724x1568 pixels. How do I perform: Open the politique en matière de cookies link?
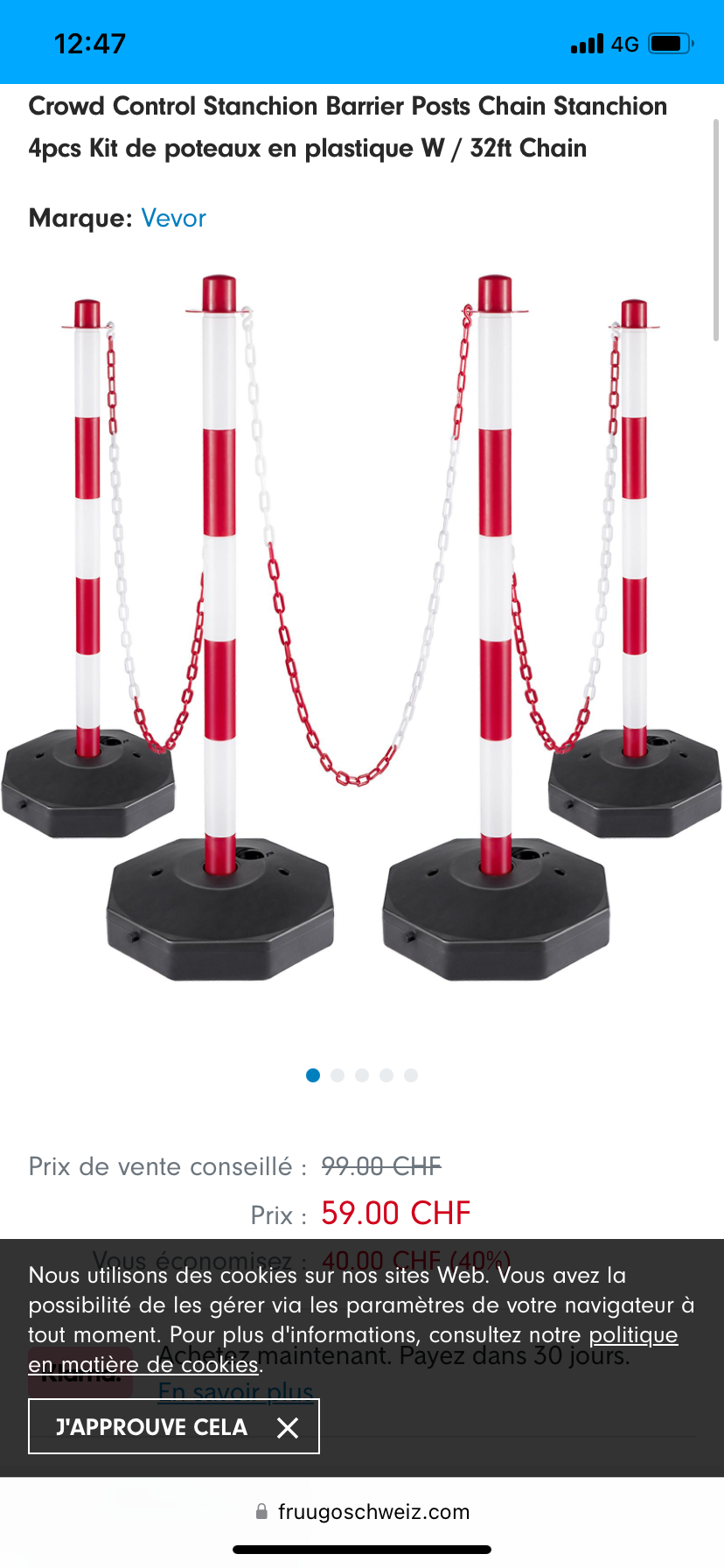click(x=353, y=1349)
